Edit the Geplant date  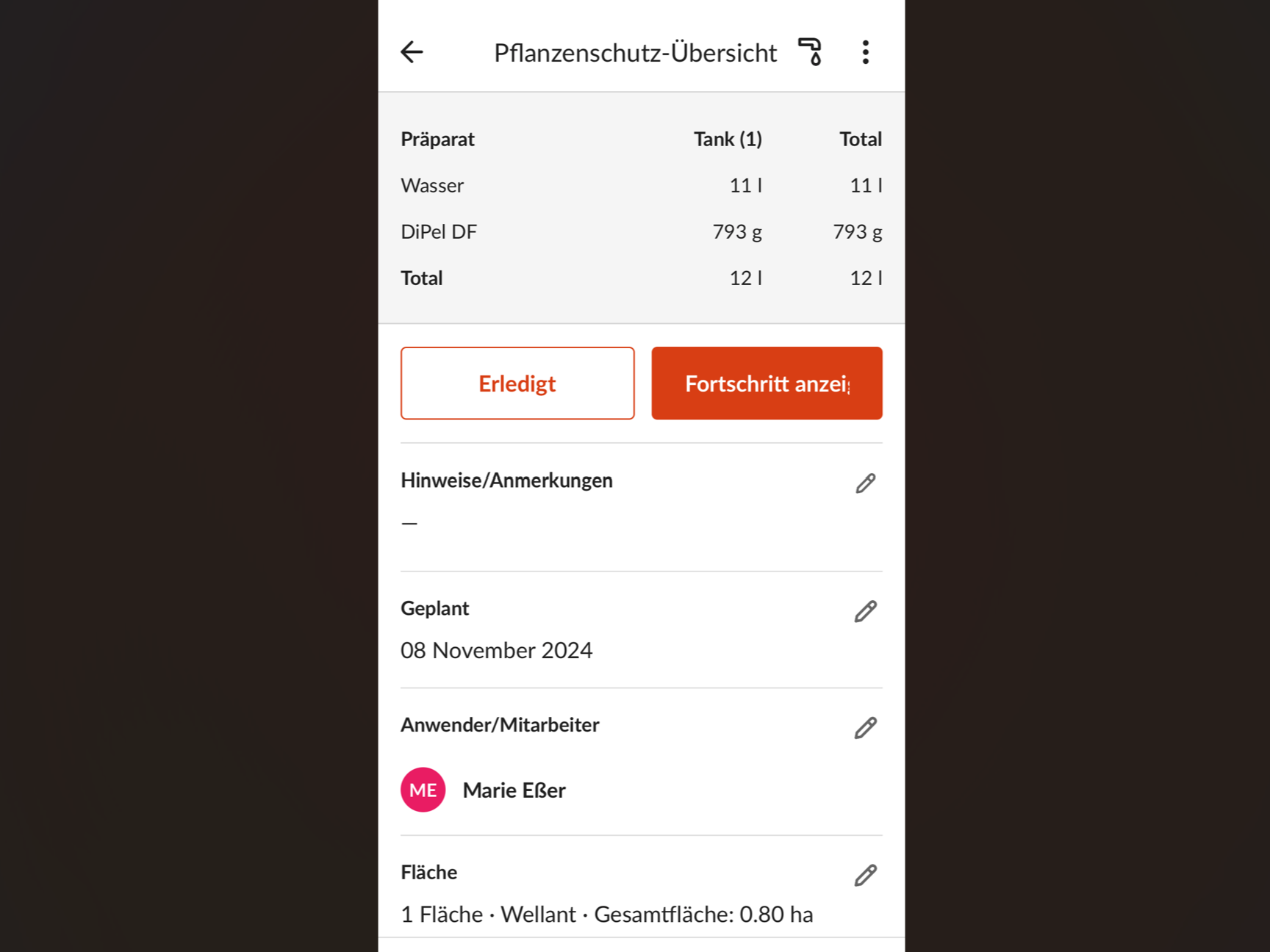(x=865, y=611)
